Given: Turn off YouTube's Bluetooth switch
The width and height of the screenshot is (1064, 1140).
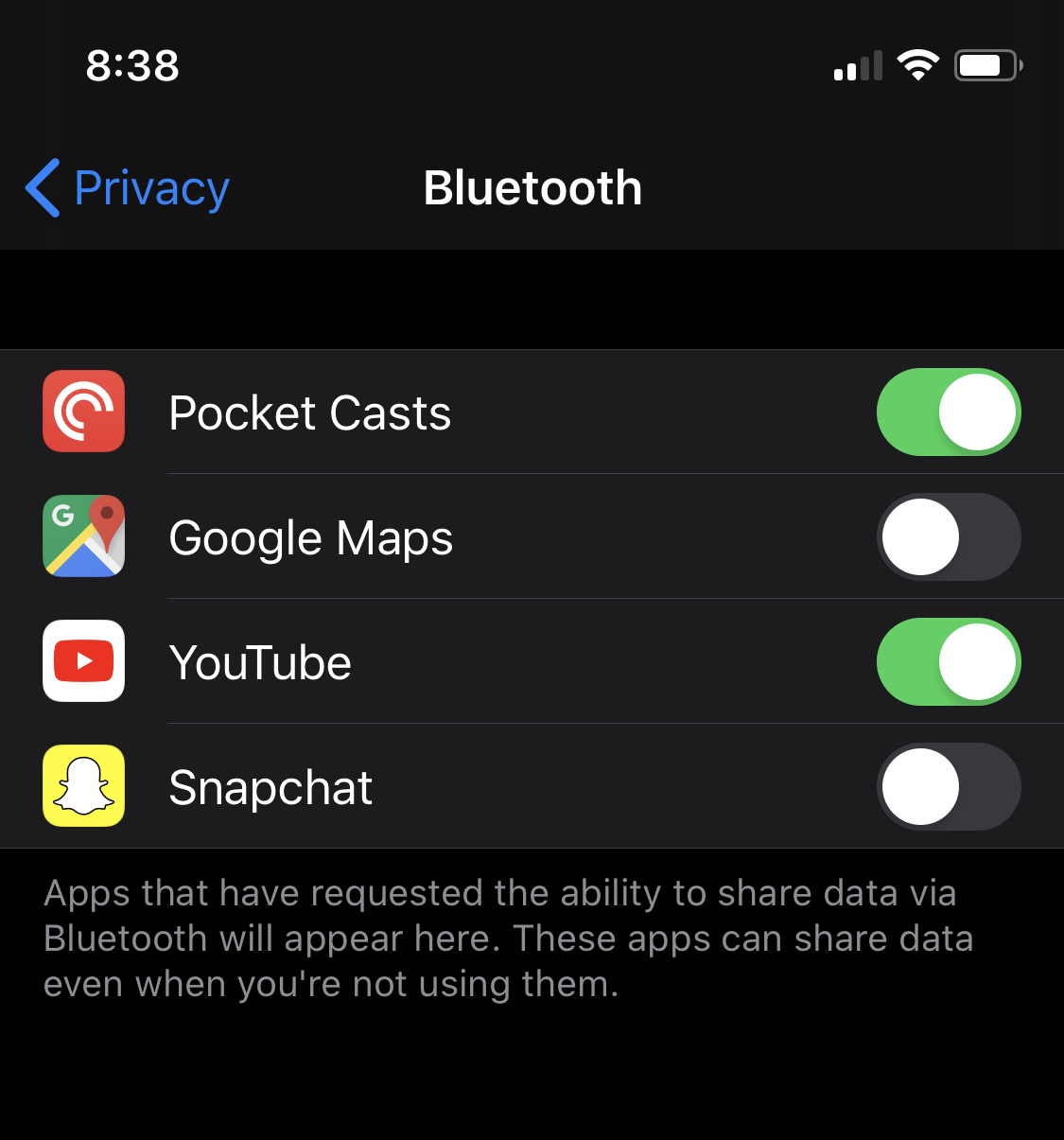Looking at the screenshot, I should (x=948, y=662).
